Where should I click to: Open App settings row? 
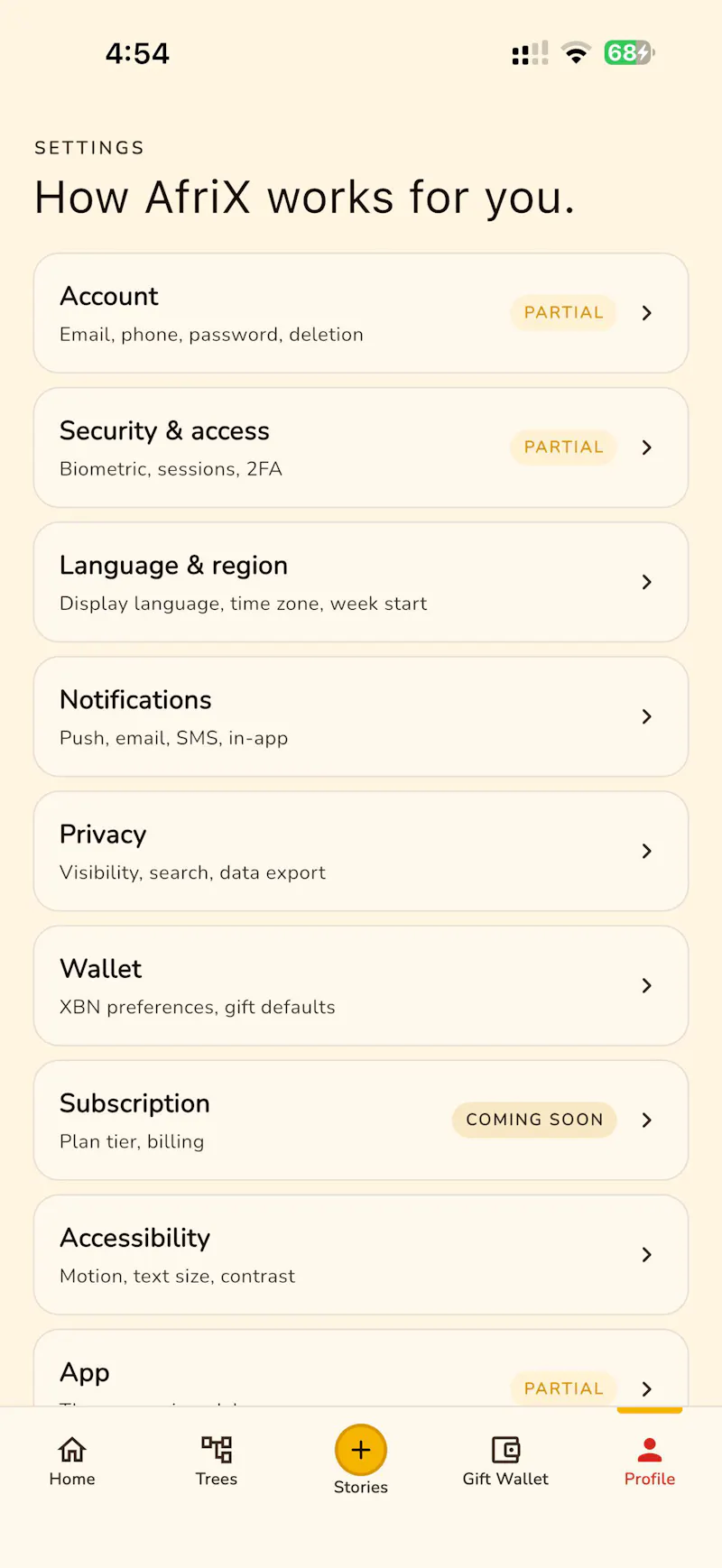click(361, 1368)
